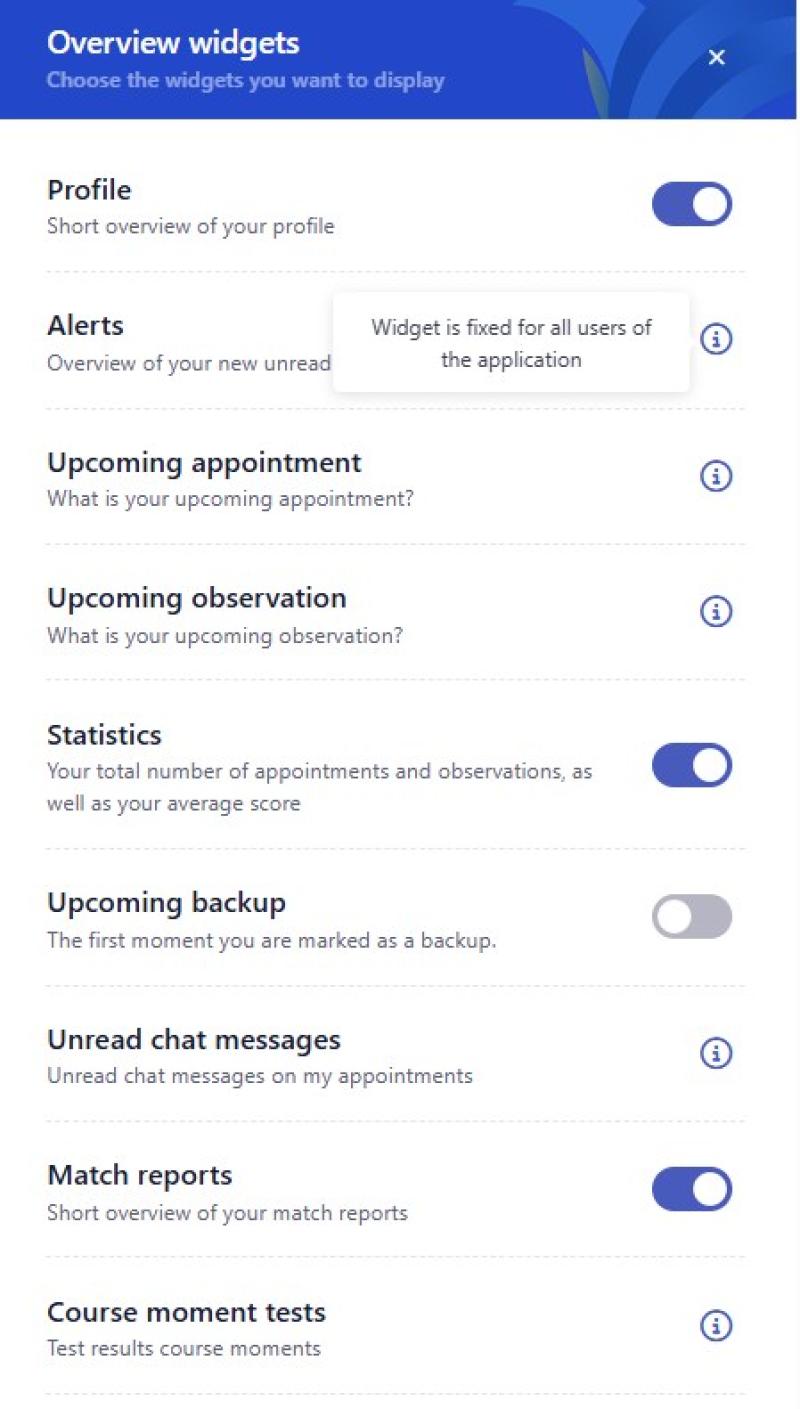Click the Course moment tests heading
800x1409 pixels.
186,1312
